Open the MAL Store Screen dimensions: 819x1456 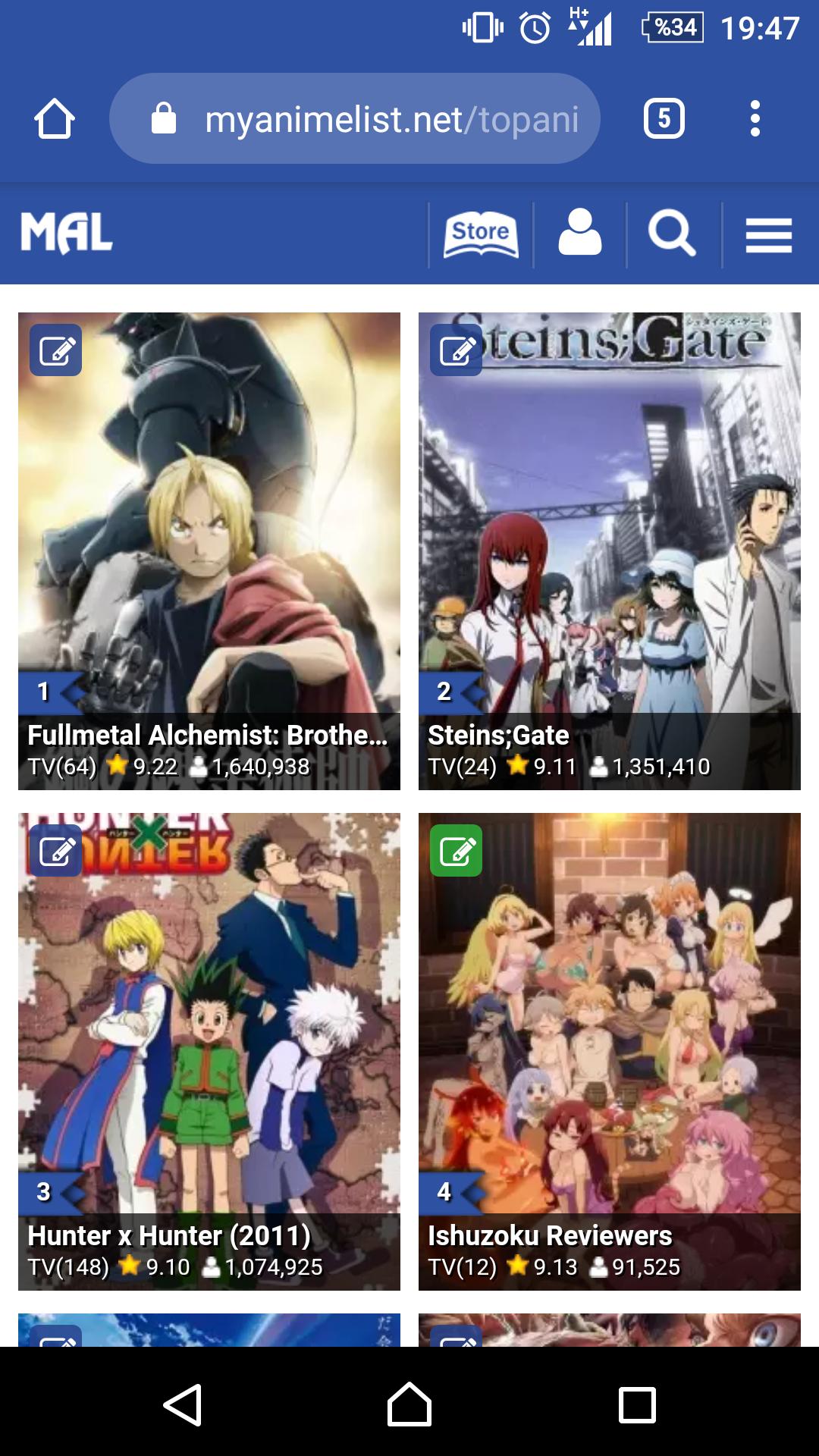click(481, 234)
